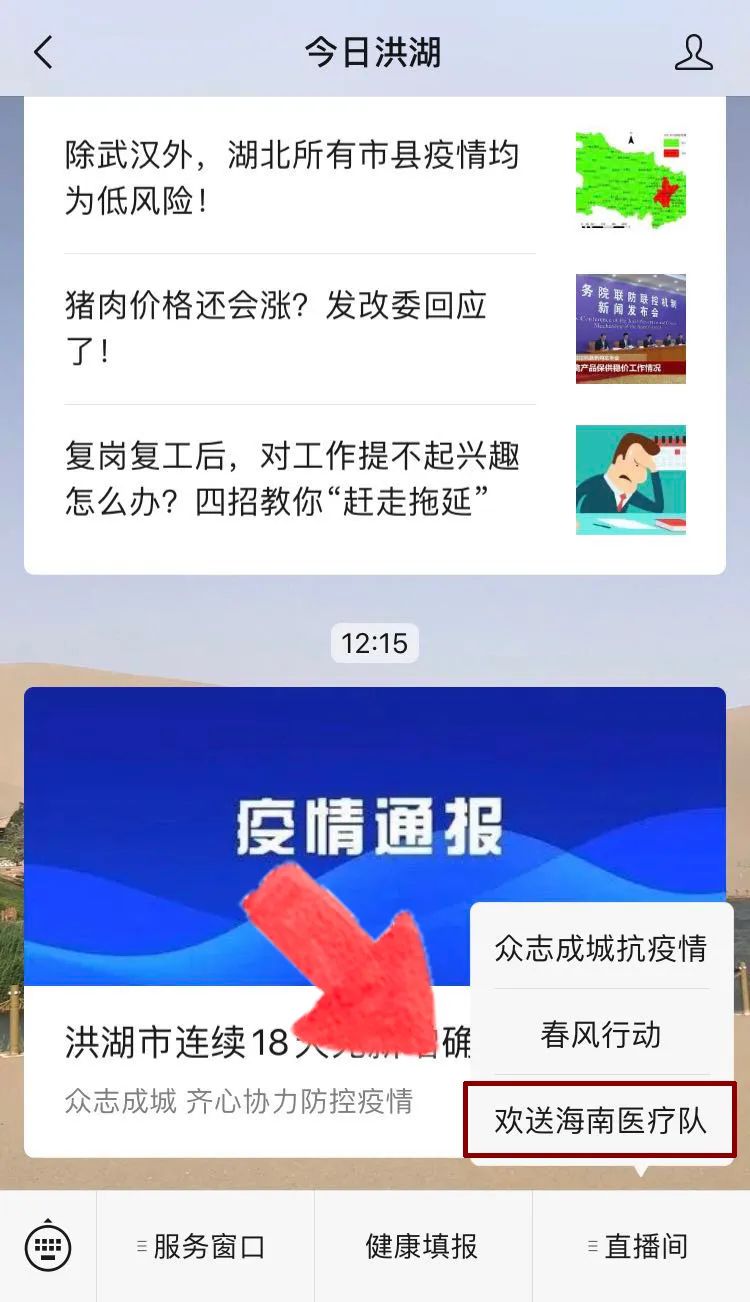Toggle the 直播间 bottom menu
This screenshot has height=1302, width=750.
pos(640,1246)
